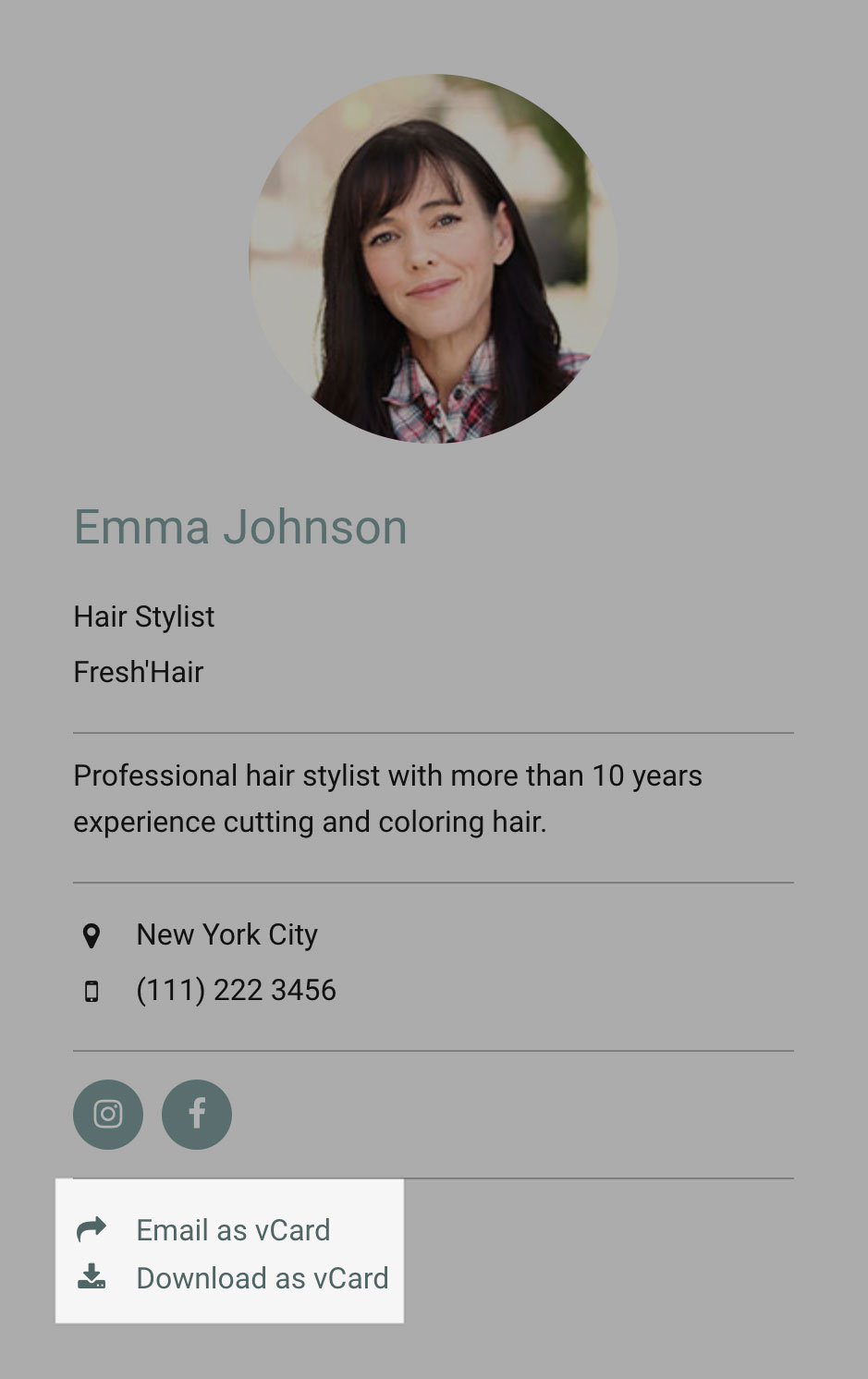Select the Instagram camera glyph inside the circle
Image resolution: width=868 pixels, height=1379 pixels.
point(107,1114)
